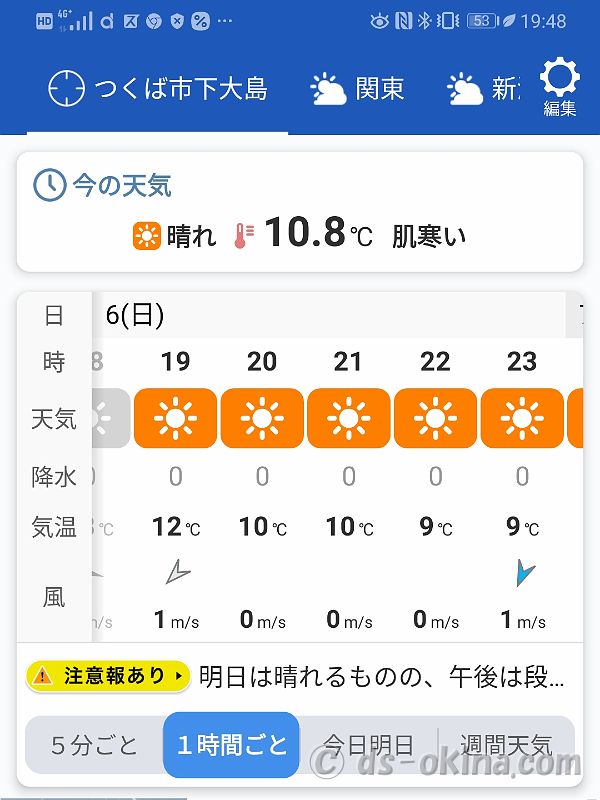
Task: Select the 今日明日 forecast view
Action: click(x=368, y=745)
